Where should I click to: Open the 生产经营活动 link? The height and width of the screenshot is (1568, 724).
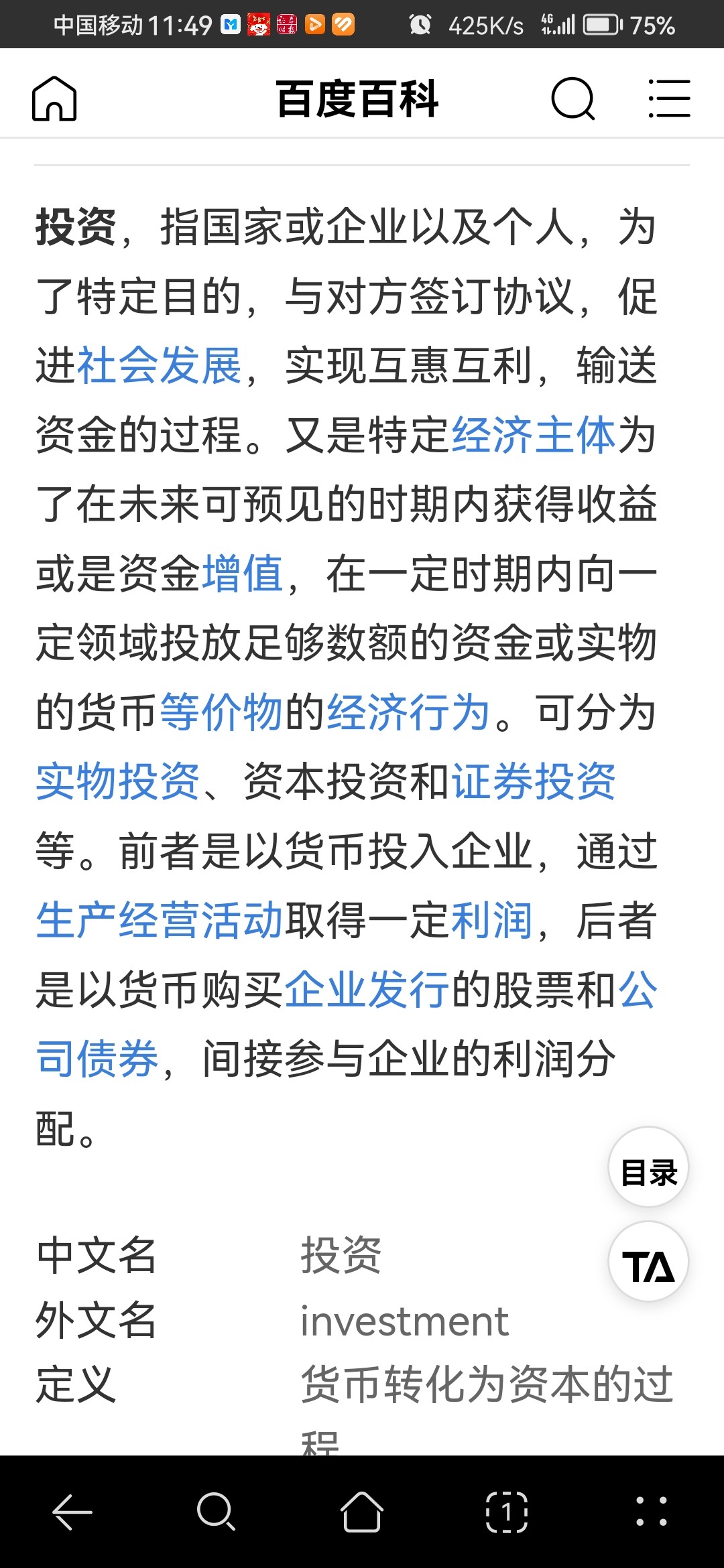tap(160, 920)
